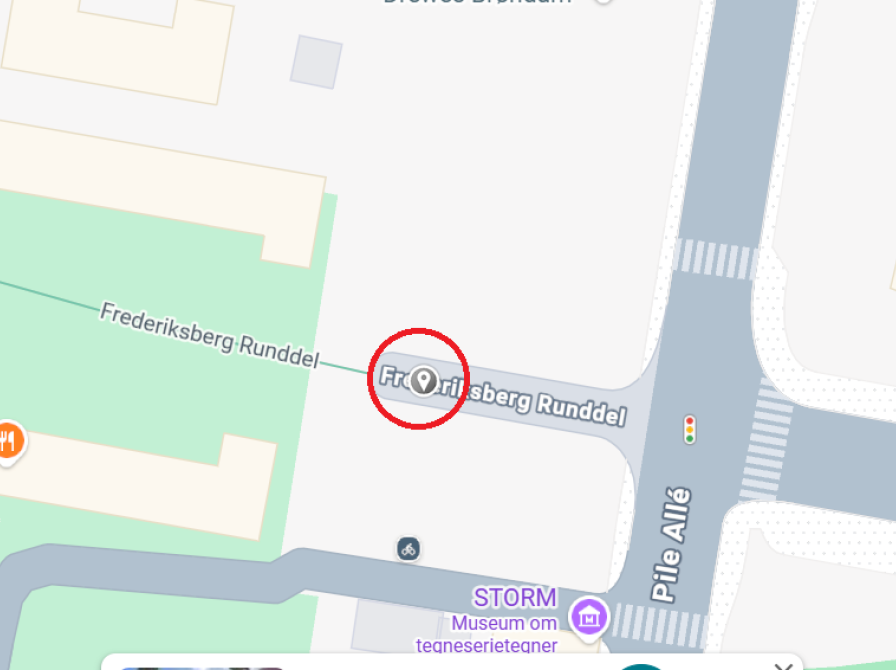
Task: Open the STORM museum marker
Action: 589,614
